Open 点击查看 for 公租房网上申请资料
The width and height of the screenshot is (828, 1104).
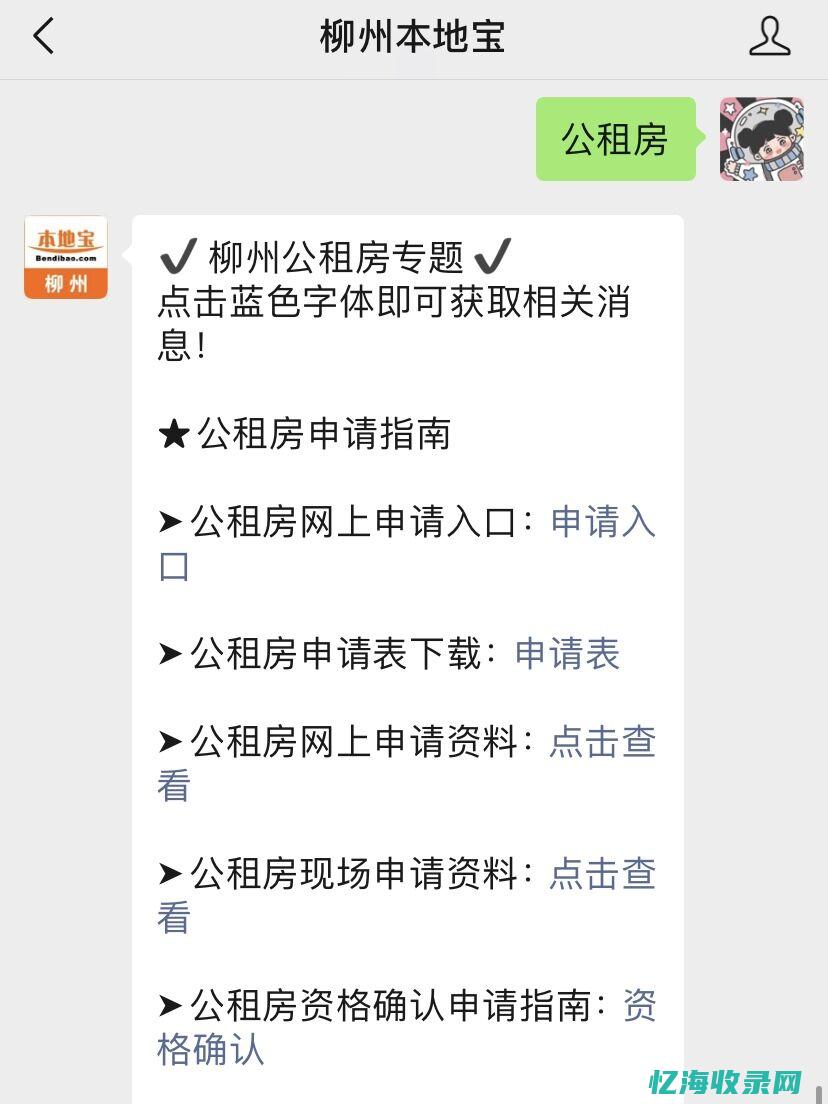point(602,743)
